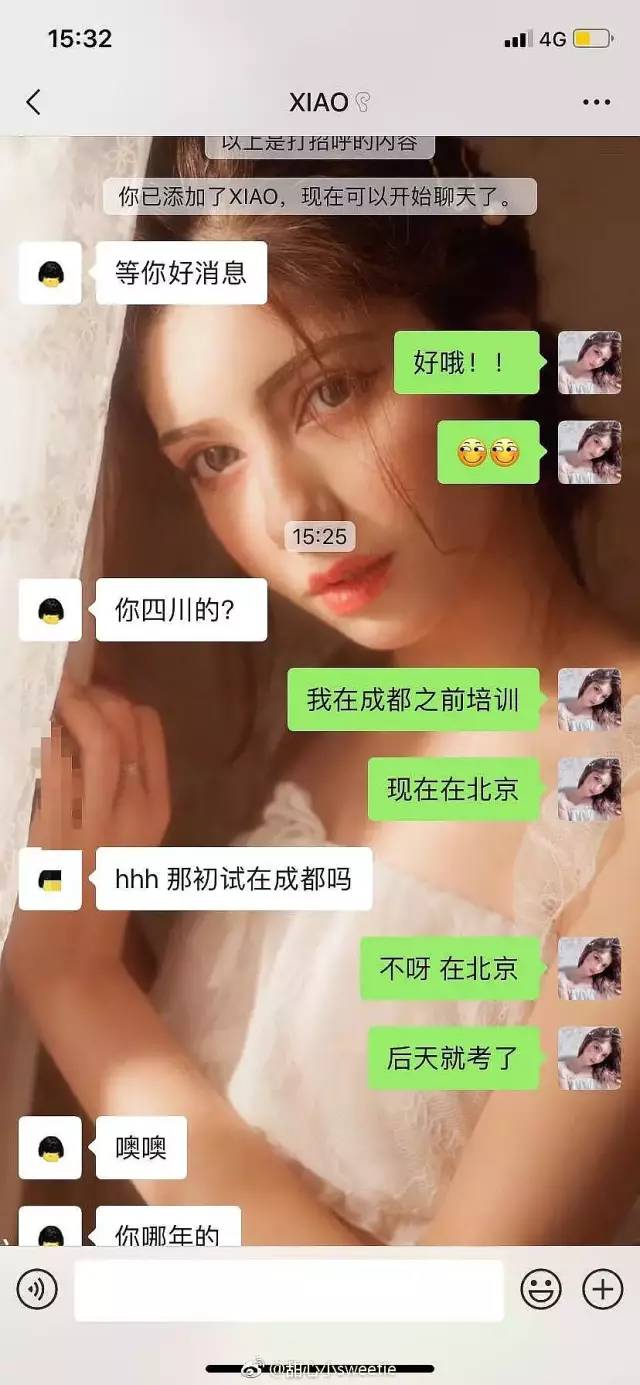Open the three-dot chat options menu
640x1385 pixels.
pos(596,102)
